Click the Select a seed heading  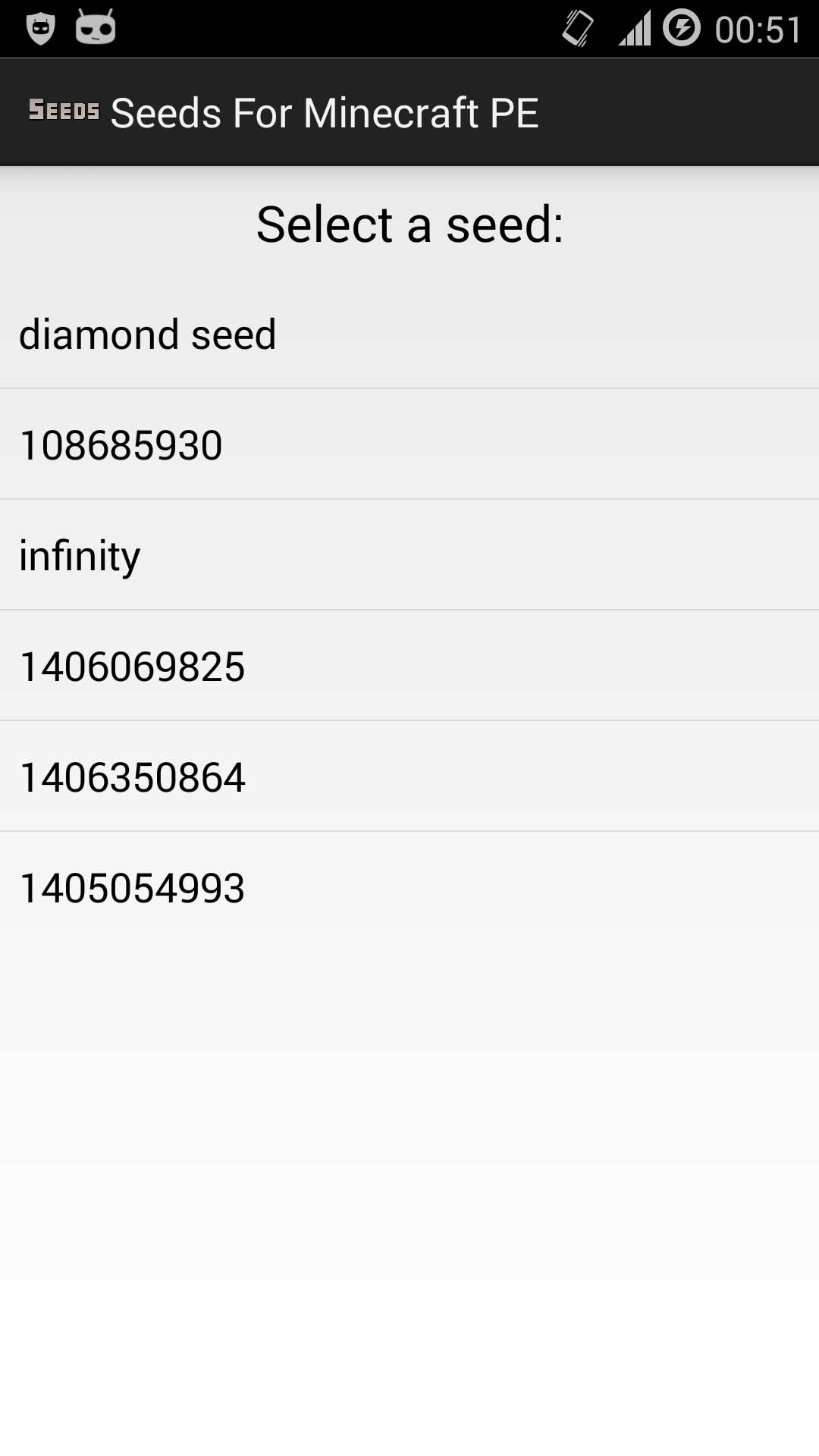pyautogui.click(x=409, y=224)
